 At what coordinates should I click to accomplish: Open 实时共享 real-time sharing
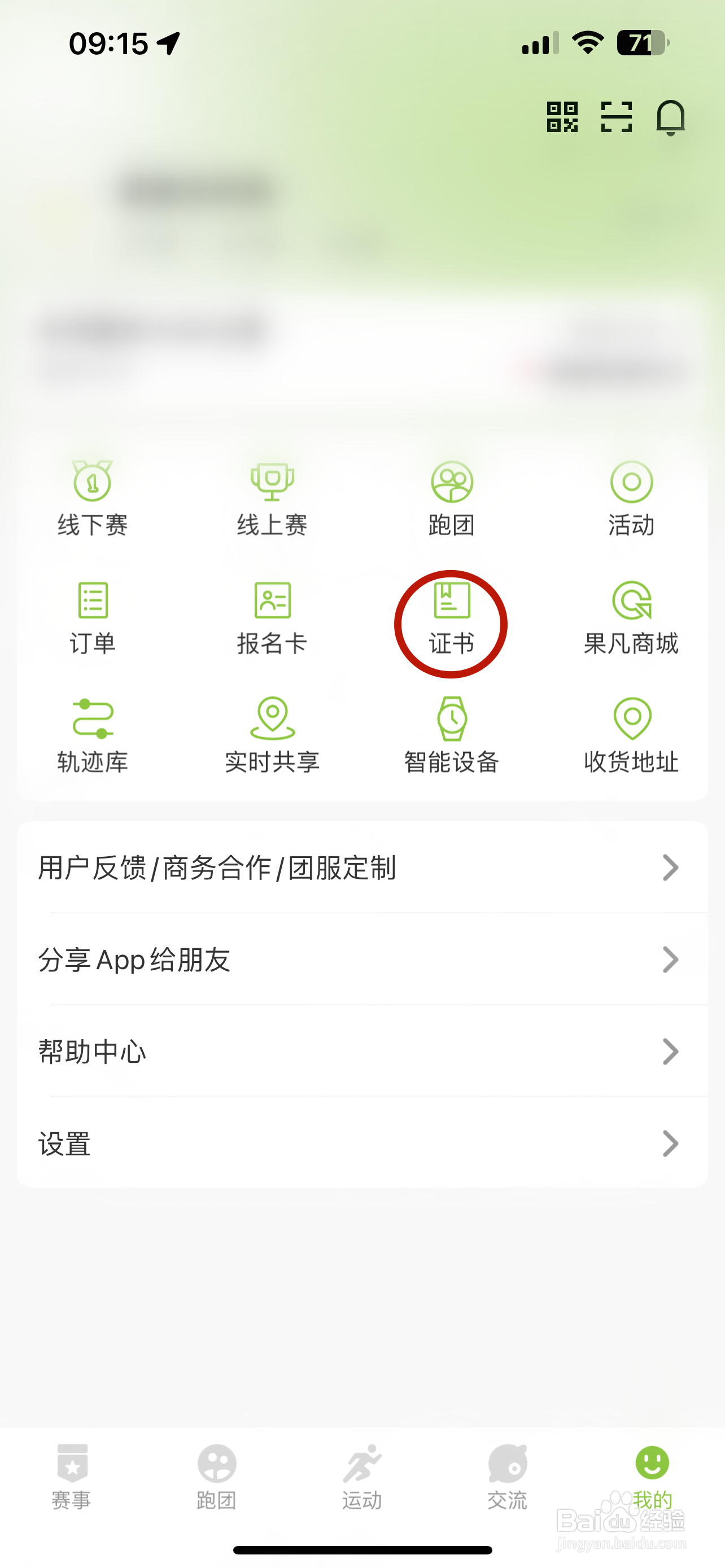[272, 737]
